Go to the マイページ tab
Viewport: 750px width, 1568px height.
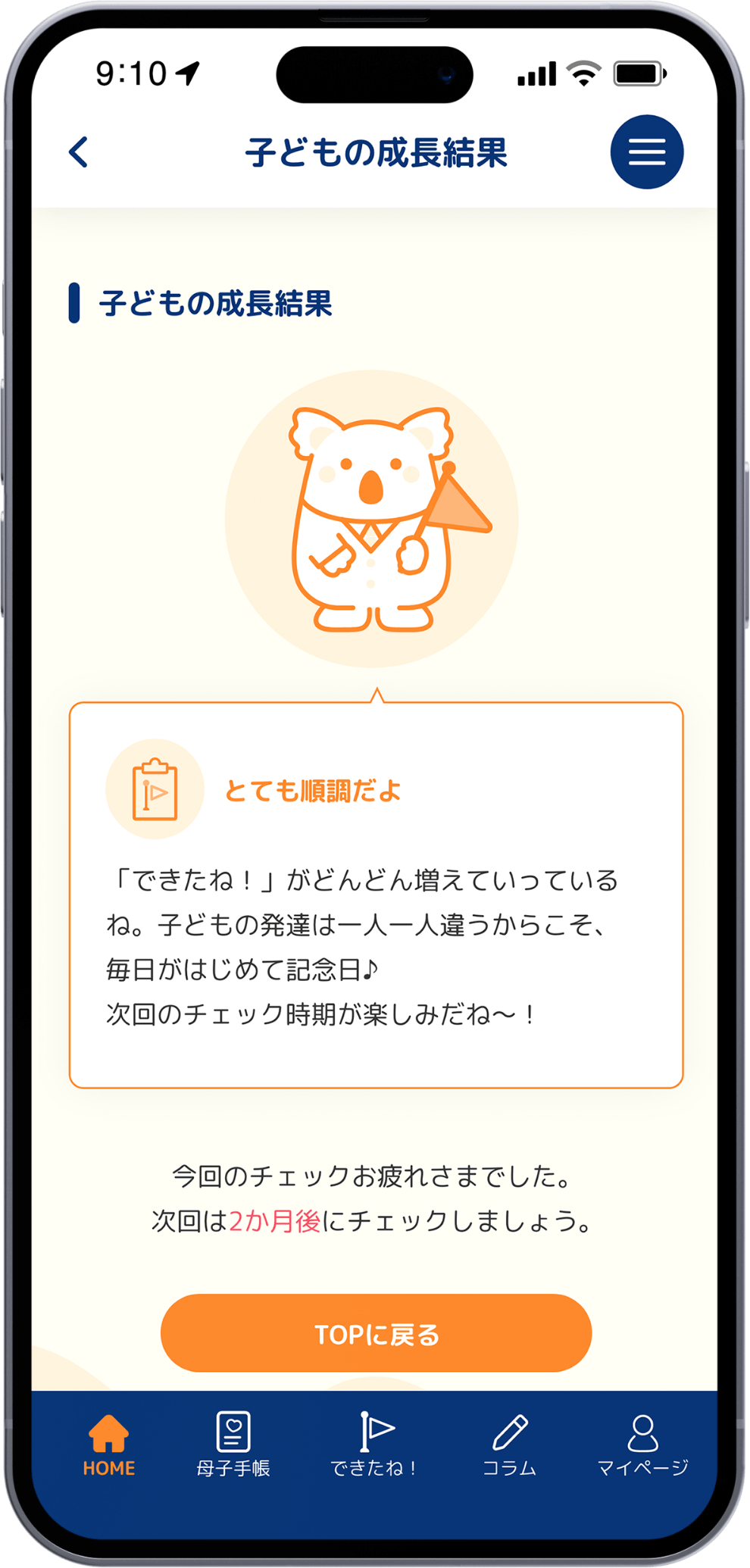(x=642, y=1445)
